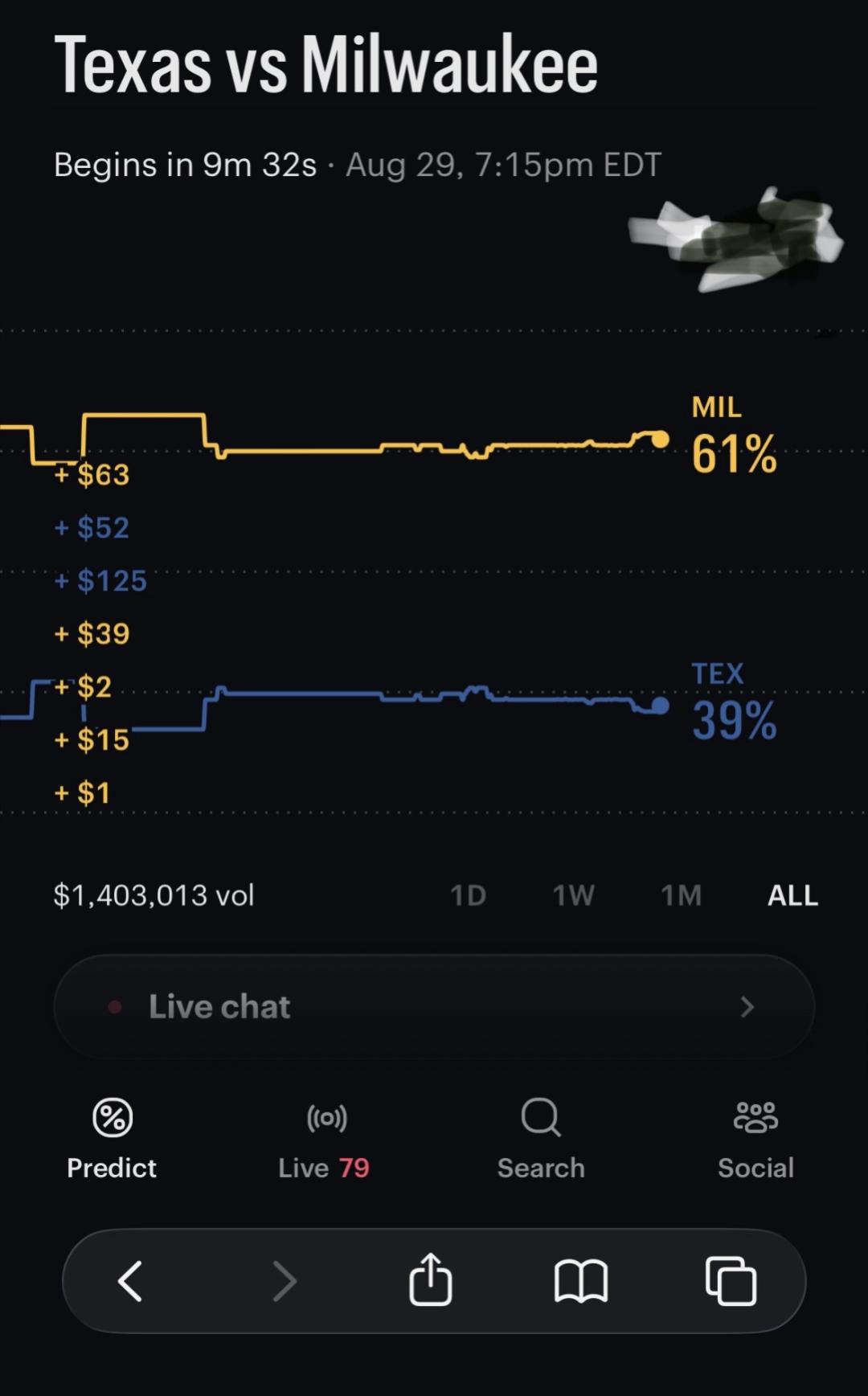The width and height of the screenshot is (868, 1396).
Task: Show the 1M chart range
Action: coord(682,895)
